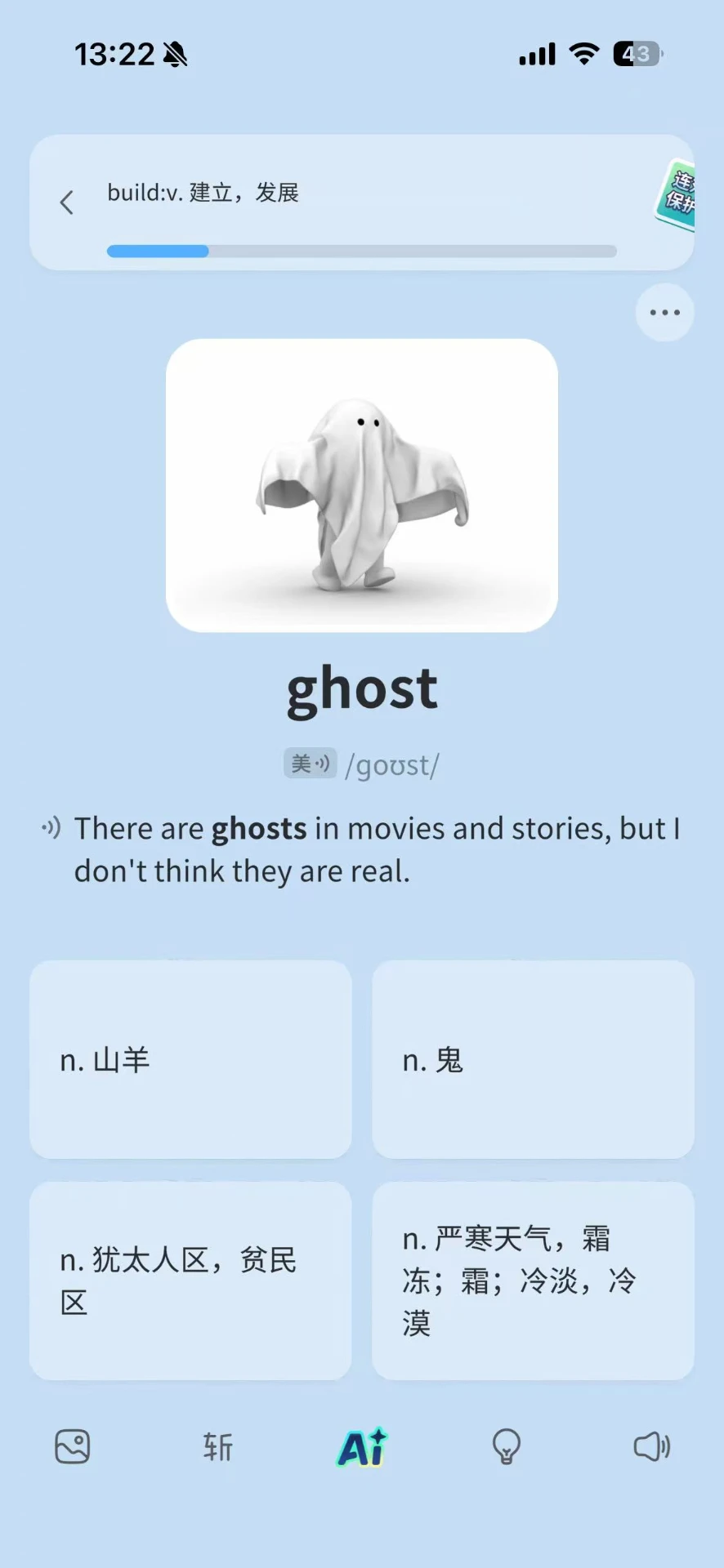Play the American pronunciation of ghost
The width and height of the screenshot is (724, 1568).
[x=310, y=764]
